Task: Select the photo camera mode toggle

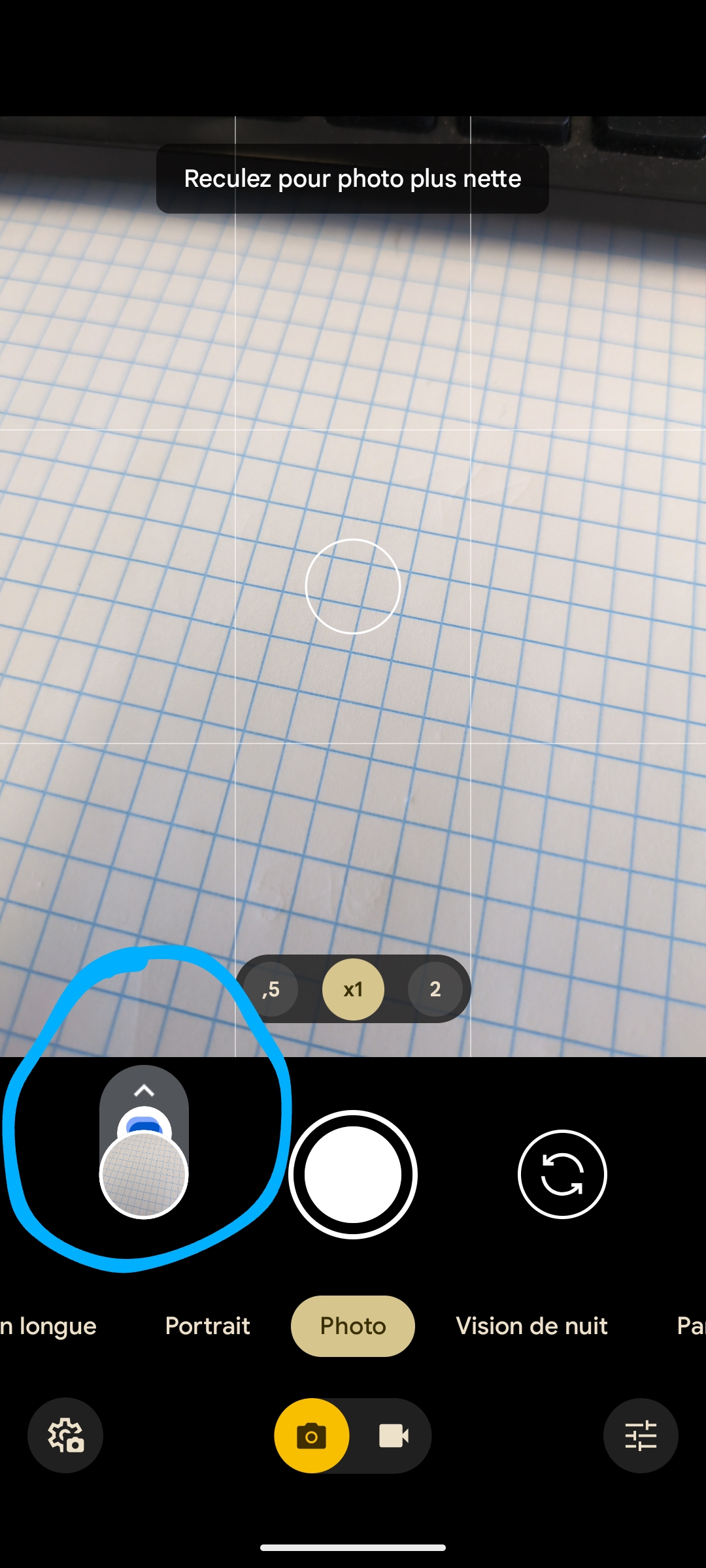Action: pyautogui.click(x=312, y=1435)
